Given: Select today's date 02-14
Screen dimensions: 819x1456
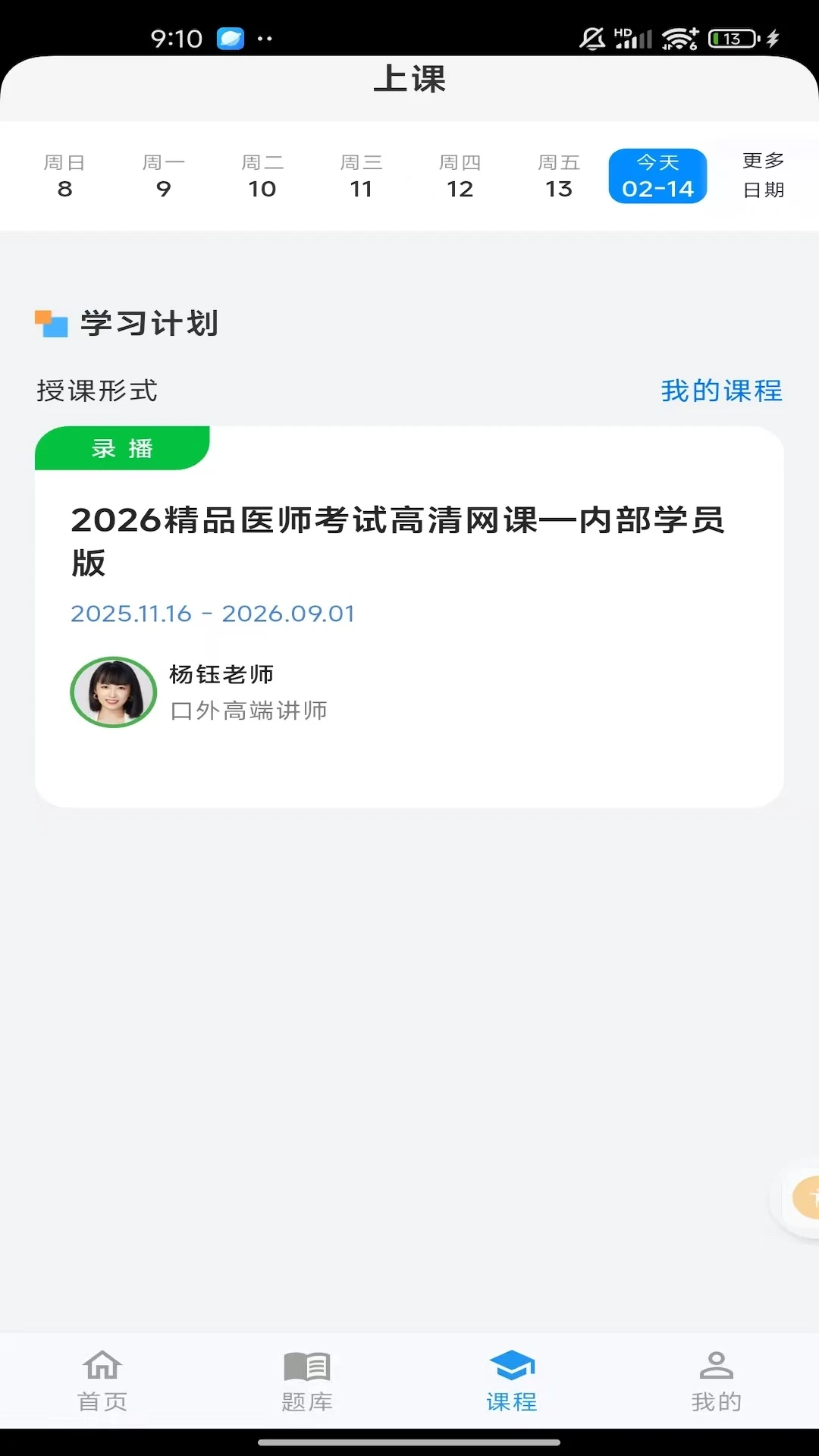Looking at the screenshot, I should (657, 176).
